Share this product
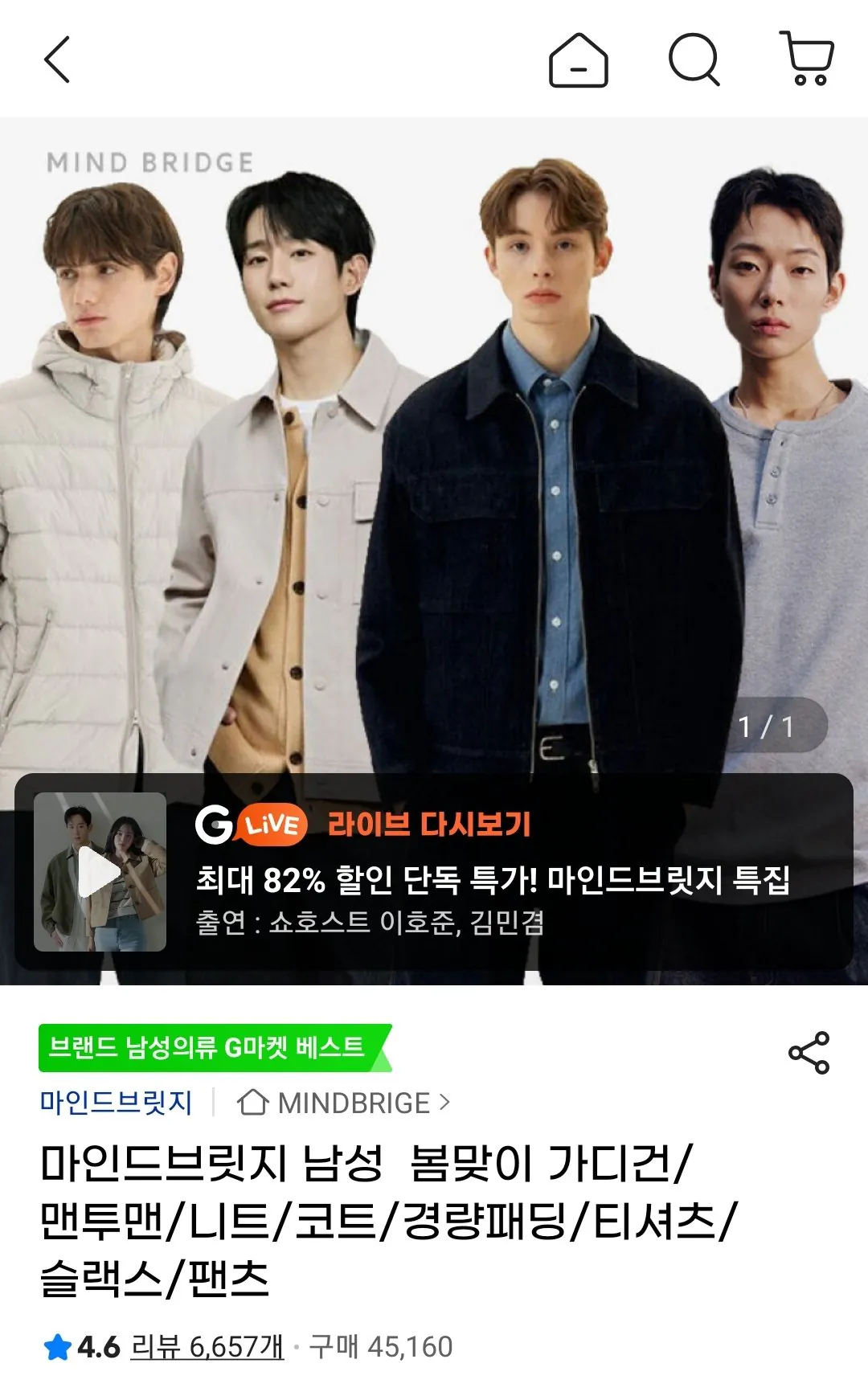This screenshot has width=868, height=1396. [x=809, y=1053]
